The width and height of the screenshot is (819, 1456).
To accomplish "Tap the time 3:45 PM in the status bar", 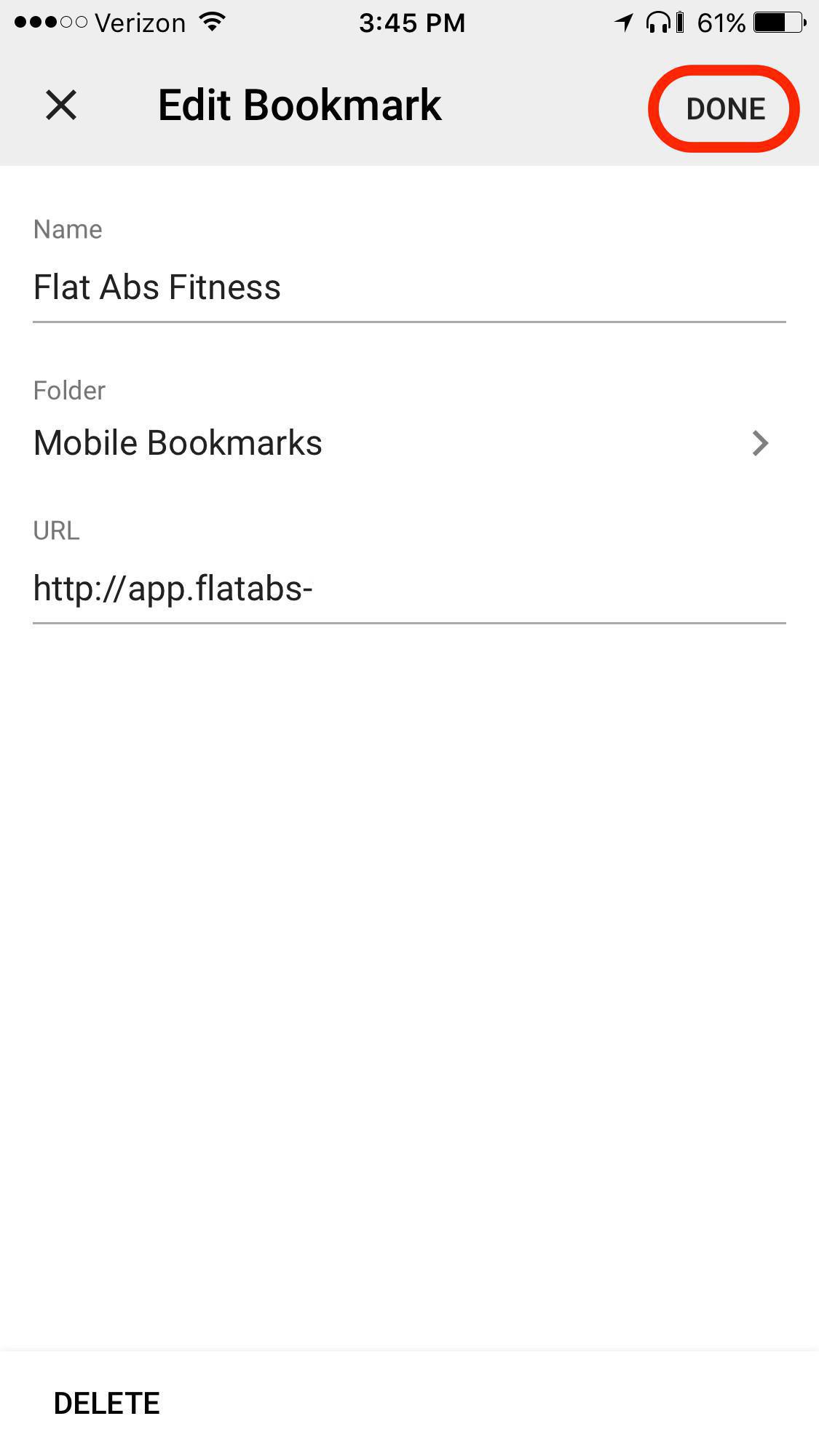I will (412, 23).
